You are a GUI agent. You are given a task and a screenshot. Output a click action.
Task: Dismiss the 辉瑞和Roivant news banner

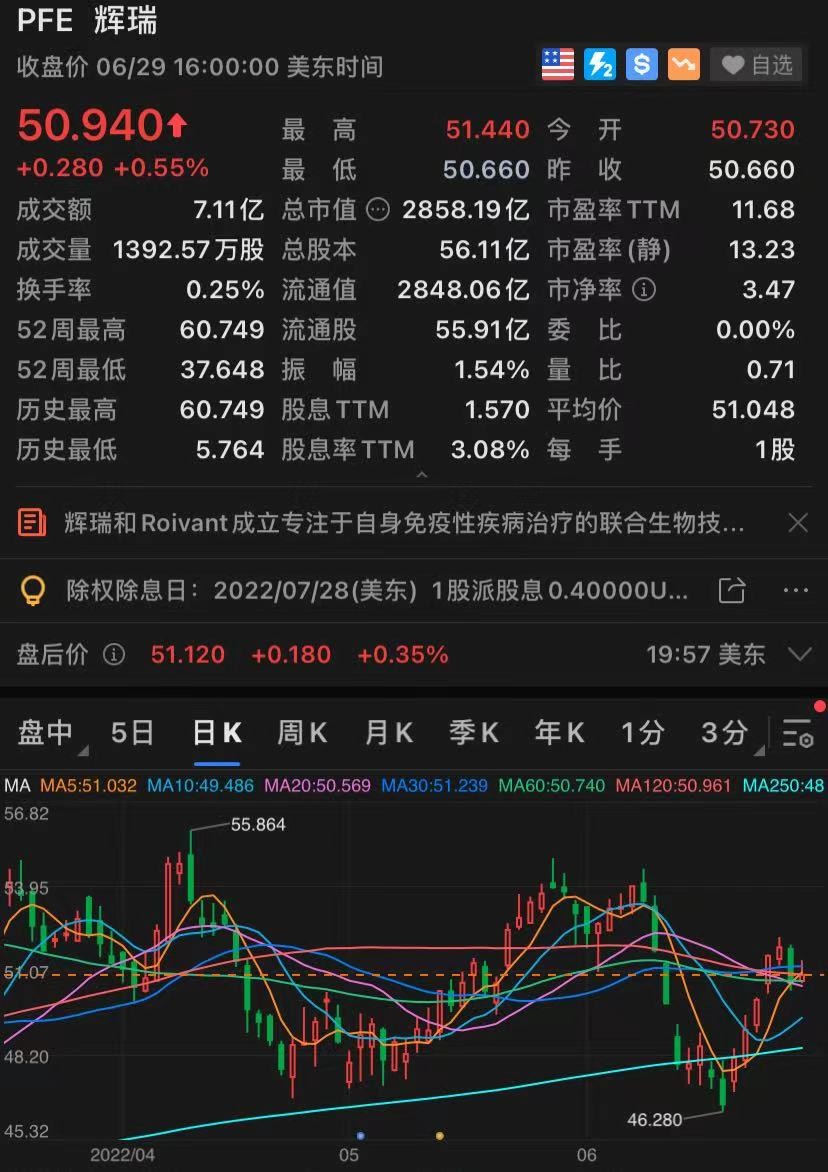pyautogui.click(x=798, y=522)
